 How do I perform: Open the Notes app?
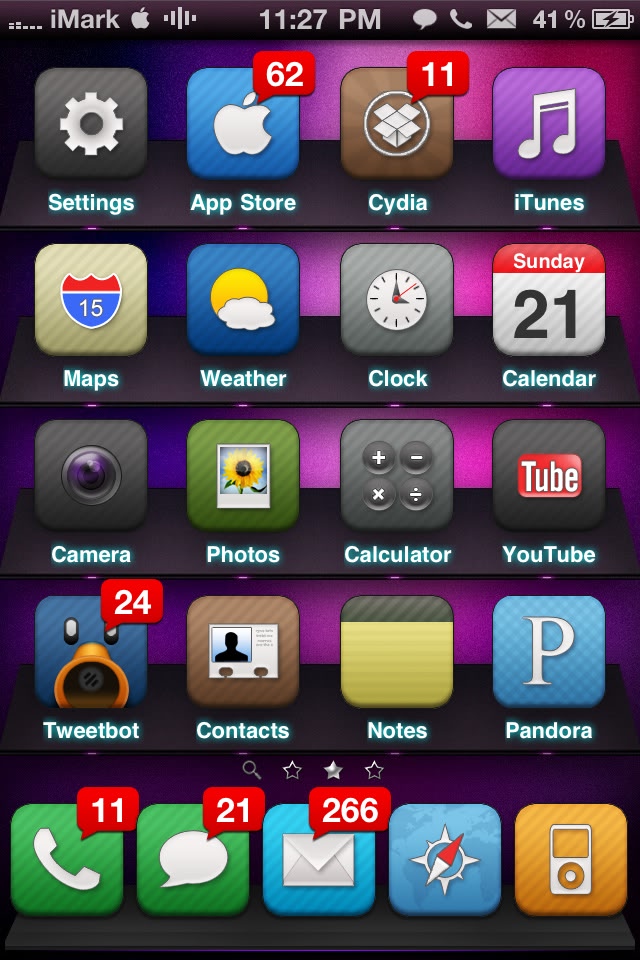point(397,652)
